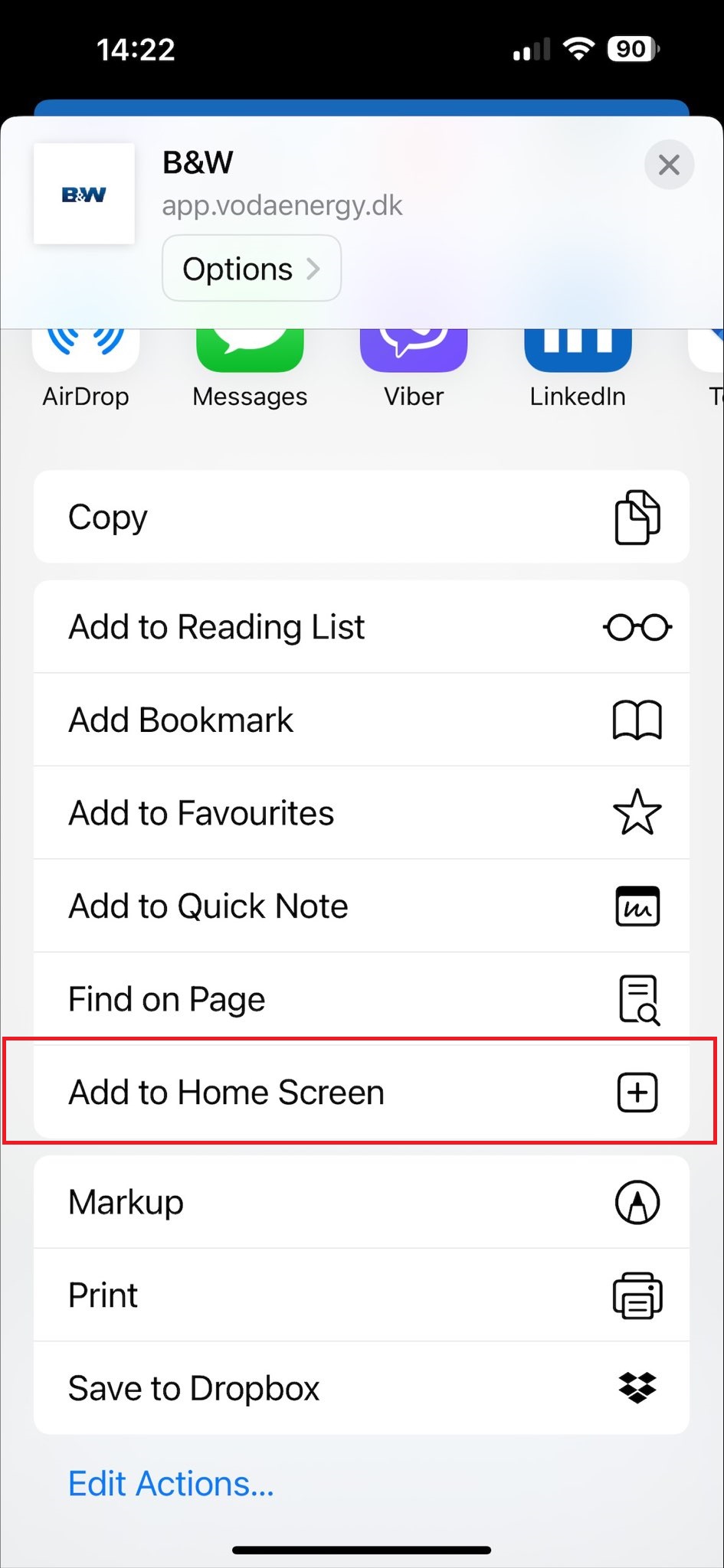Add this page to Favourites
Viewport: 724px width, 1568px height.
coord(362,813)
